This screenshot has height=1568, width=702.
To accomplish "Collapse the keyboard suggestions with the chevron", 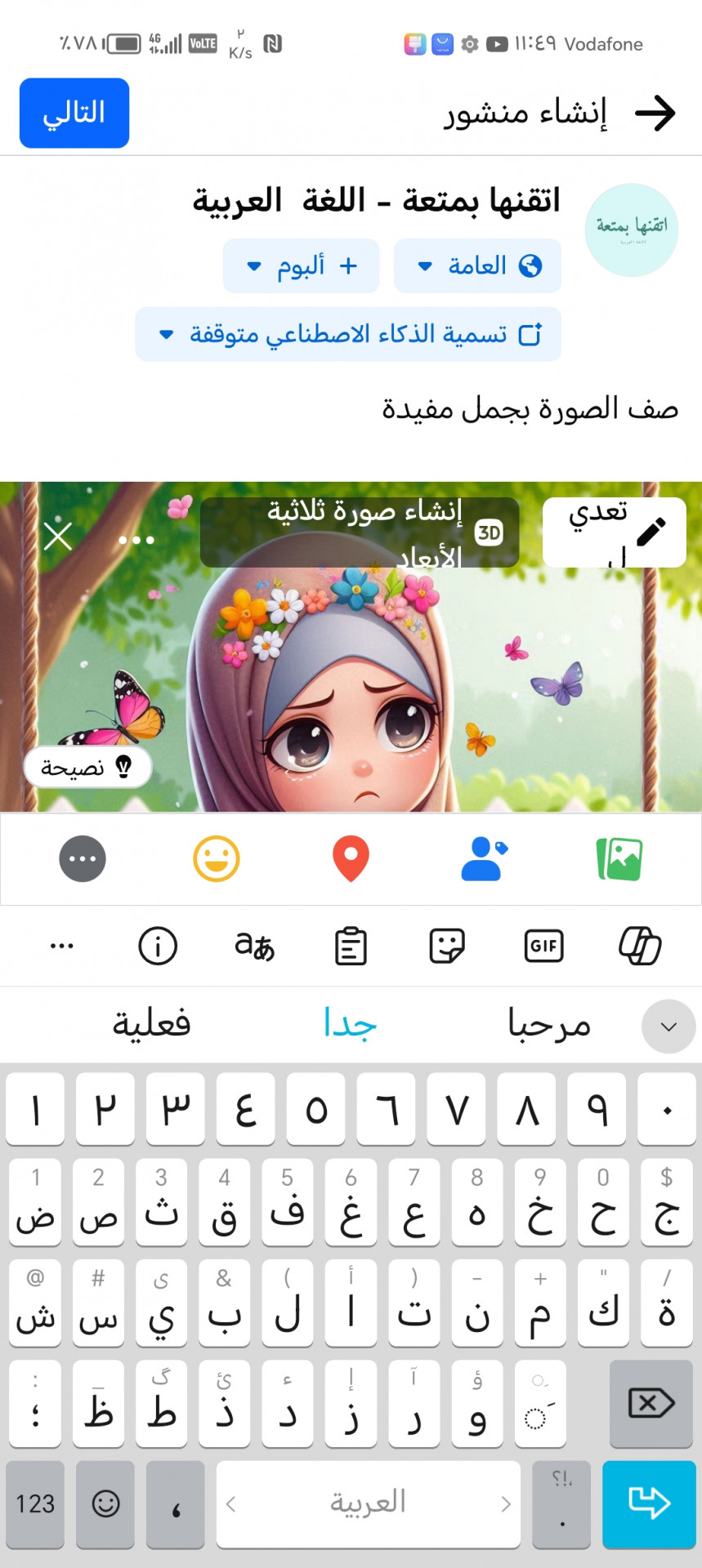I will coord(668,1027).
